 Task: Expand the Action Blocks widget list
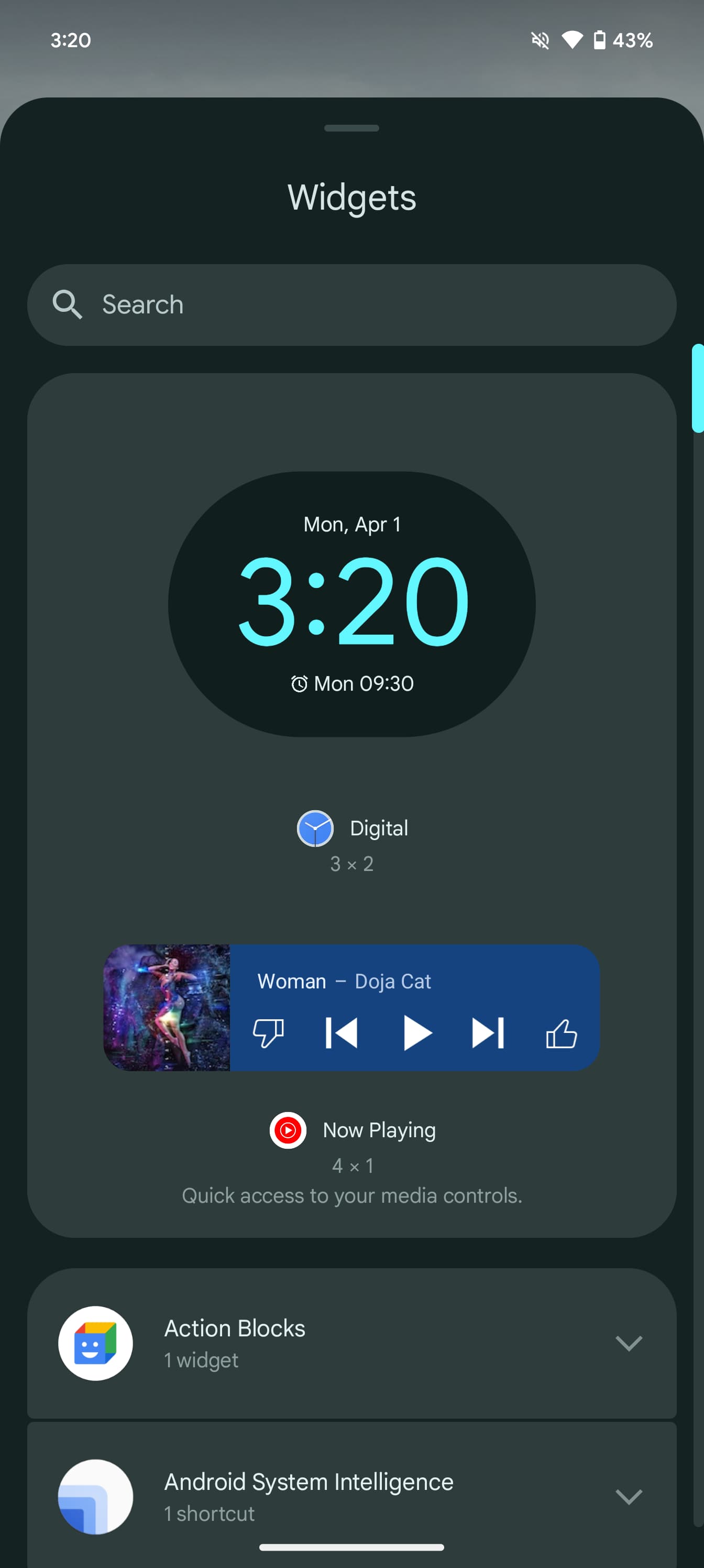pos(628,1343)
